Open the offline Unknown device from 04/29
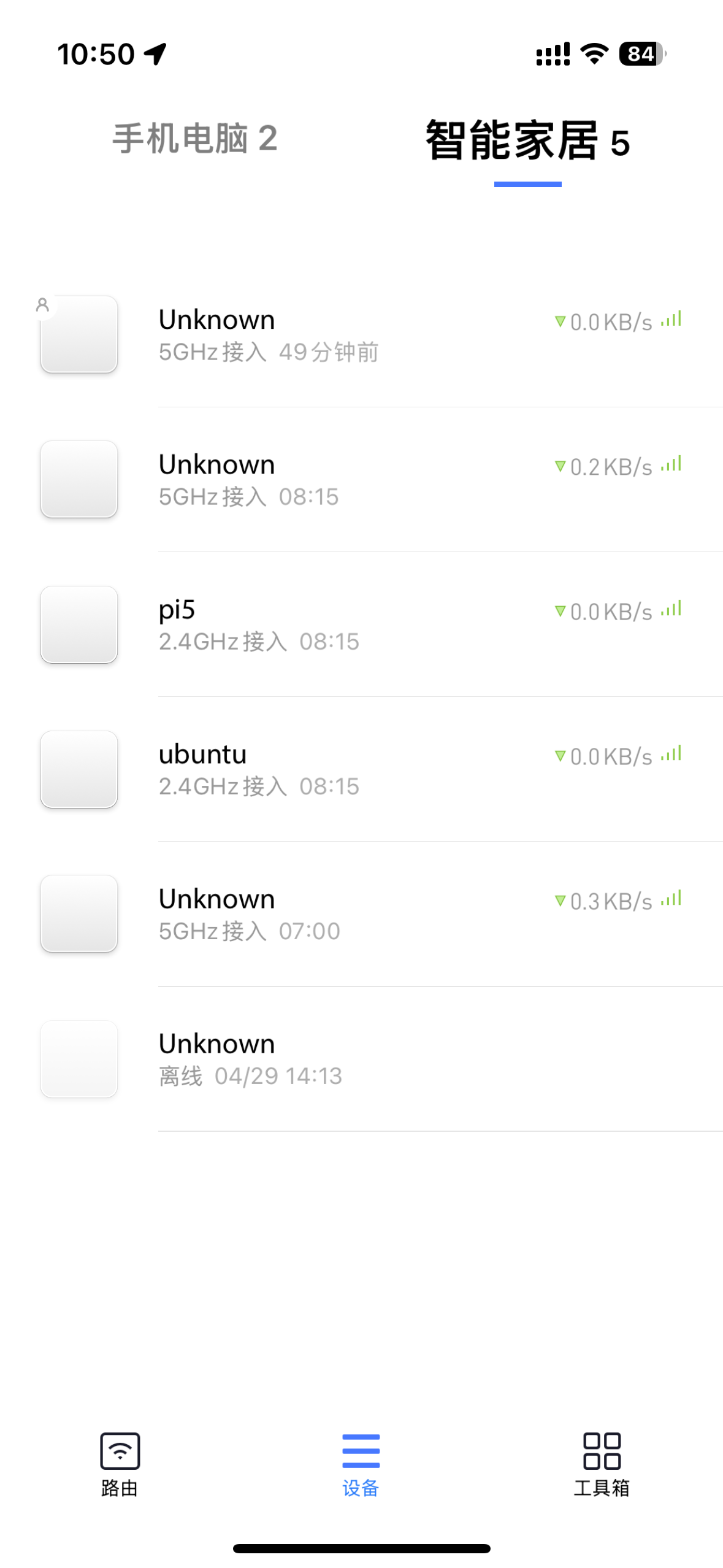 [x=362, y=1059]
